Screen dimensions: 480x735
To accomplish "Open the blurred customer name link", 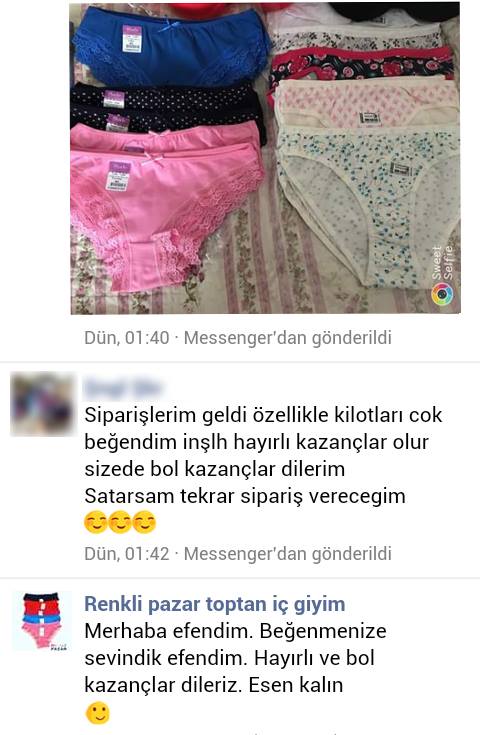I will click(123, 389).
